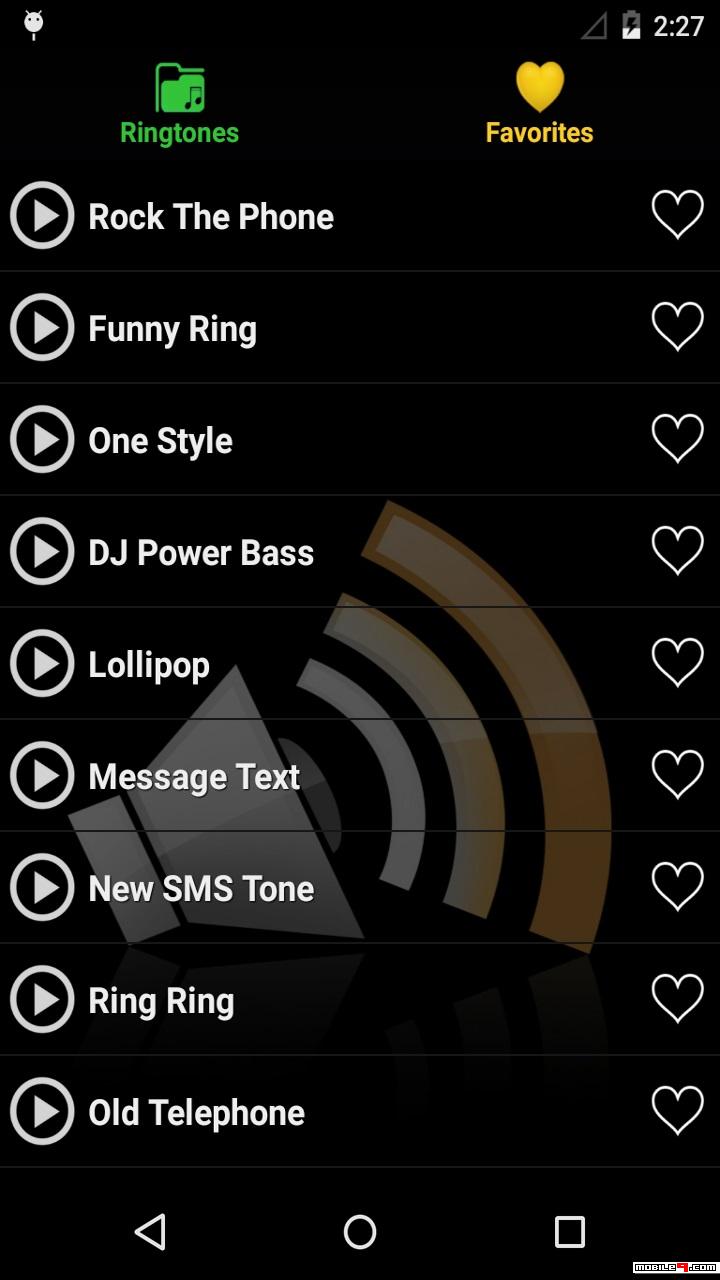
Task: Play the One Style ringtone
Action: (42, 439)
